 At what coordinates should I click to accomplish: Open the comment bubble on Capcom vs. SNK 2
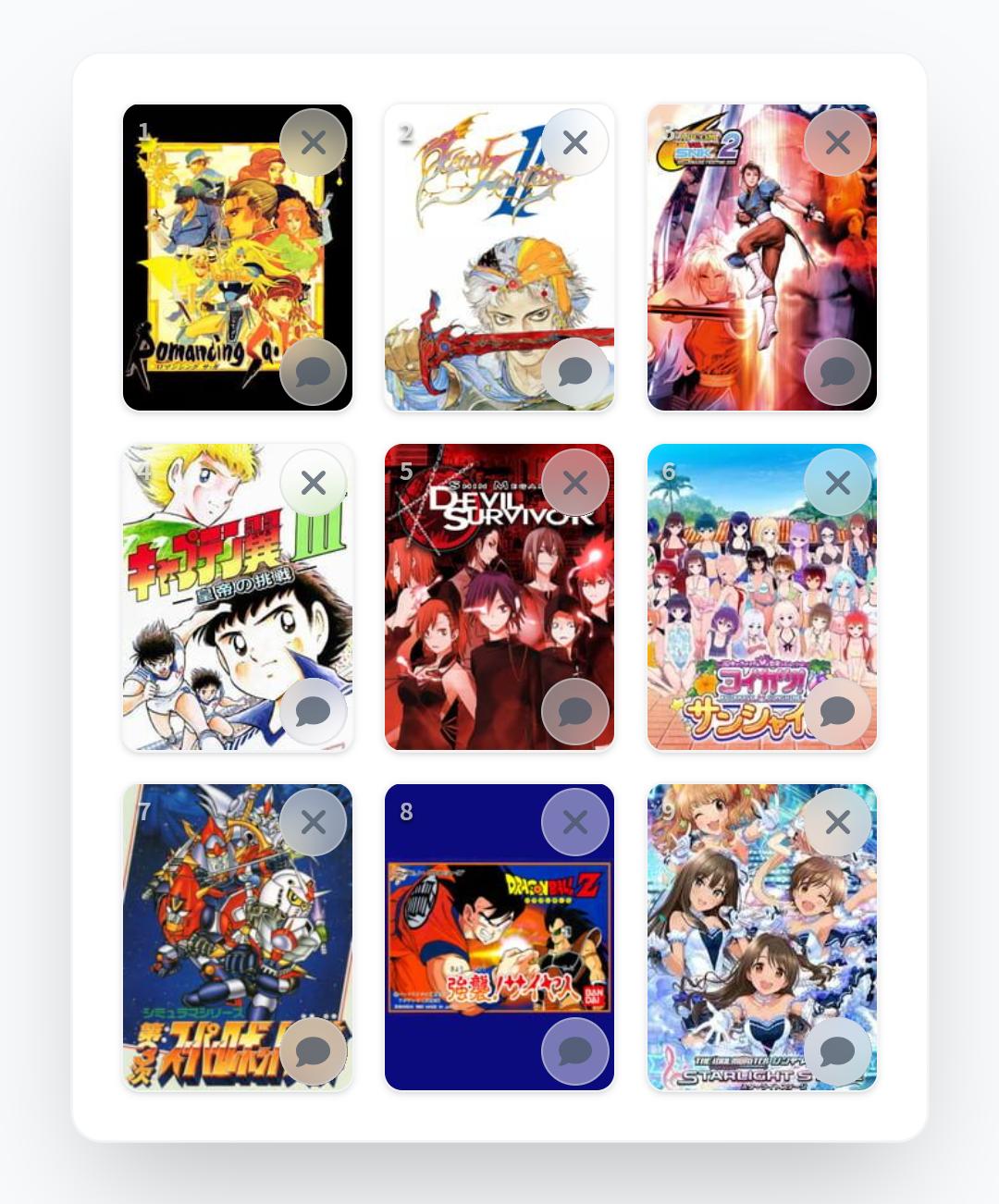click(x=837, y=372)
